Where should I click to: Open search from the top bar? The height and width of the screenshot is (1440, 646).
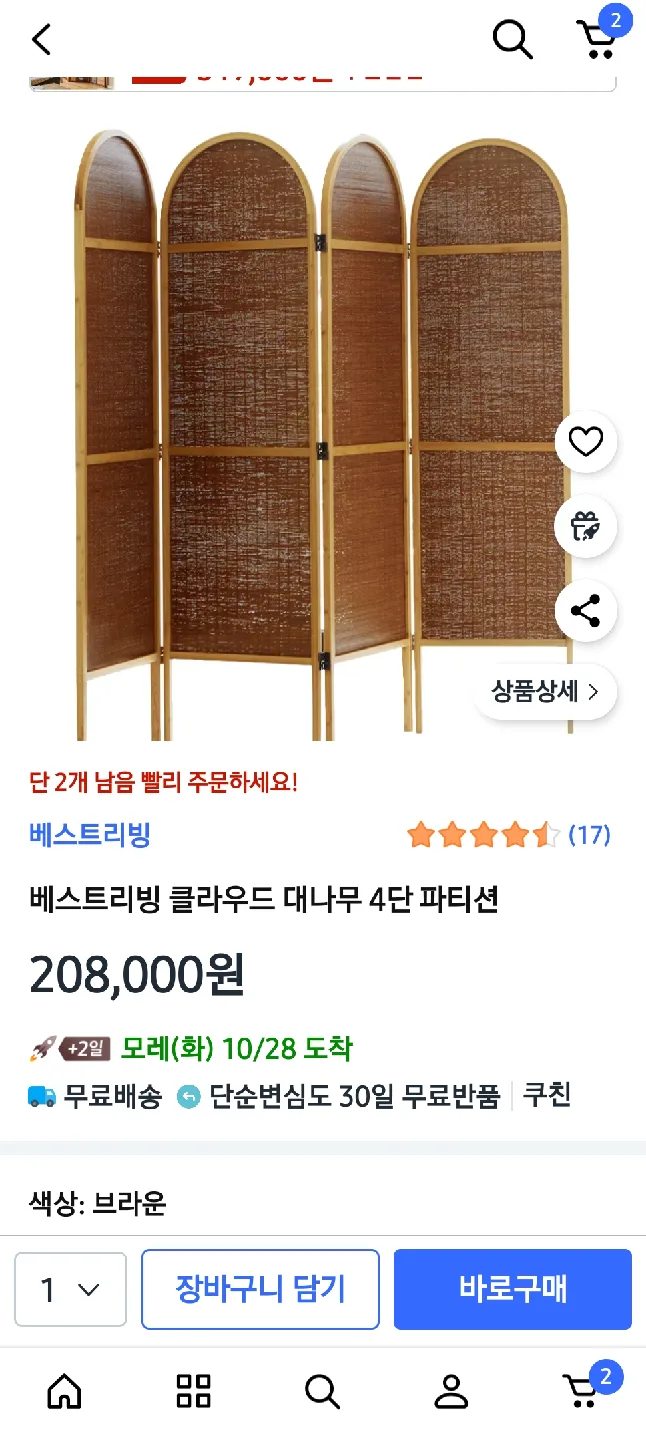pyautogui.click(x=512, y=40)
